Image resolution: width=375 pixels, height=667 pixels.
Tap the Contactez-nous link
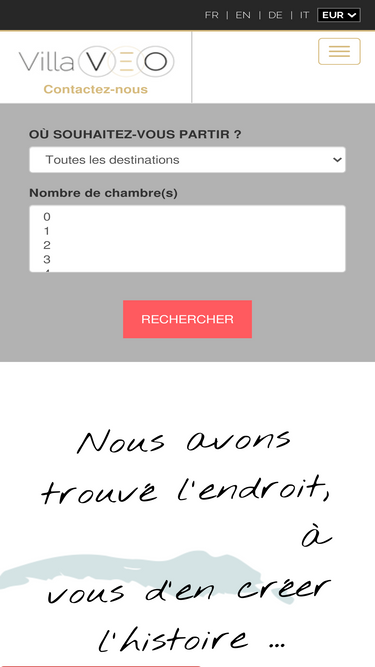[96, 89]
